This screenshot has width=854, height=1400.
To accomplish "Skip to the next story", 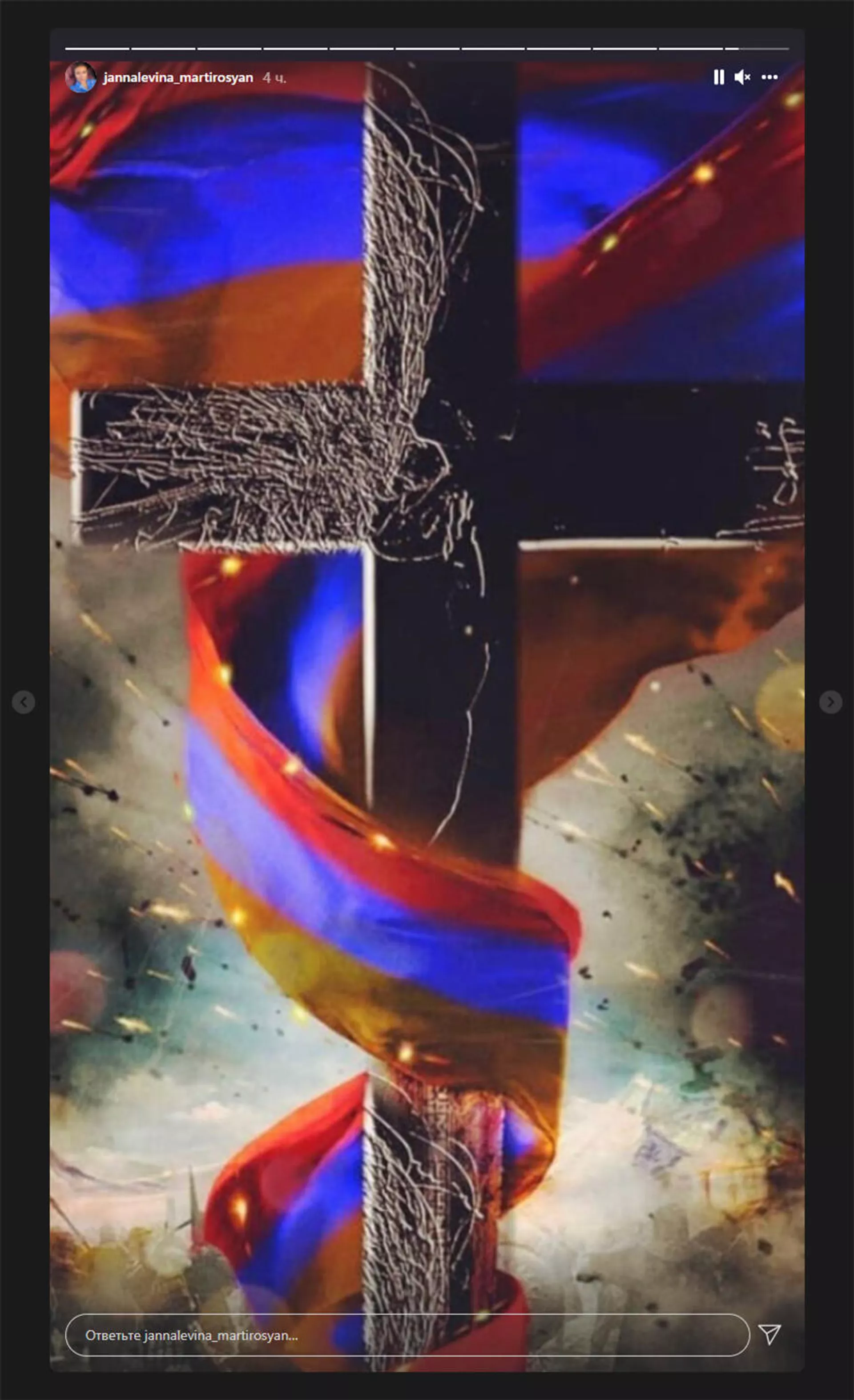I will click(x=830, y=702).
